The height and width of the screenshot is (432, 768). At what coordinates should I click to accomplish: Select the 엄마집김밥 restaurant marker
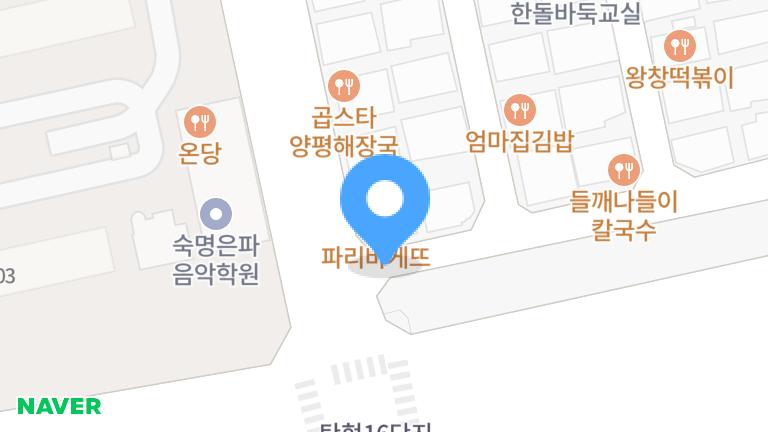[519, 108]
